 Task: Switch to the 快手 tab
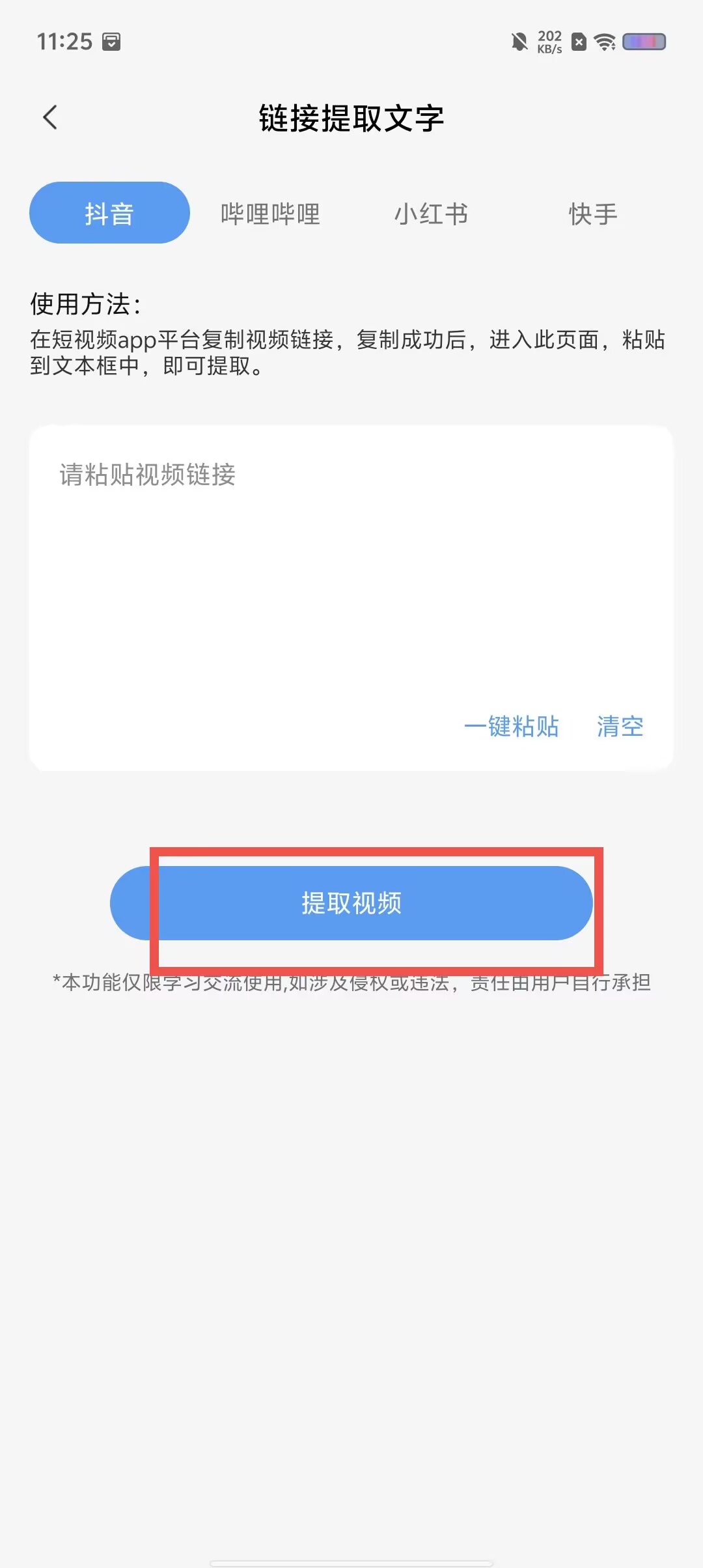click(x=592, y=214)
